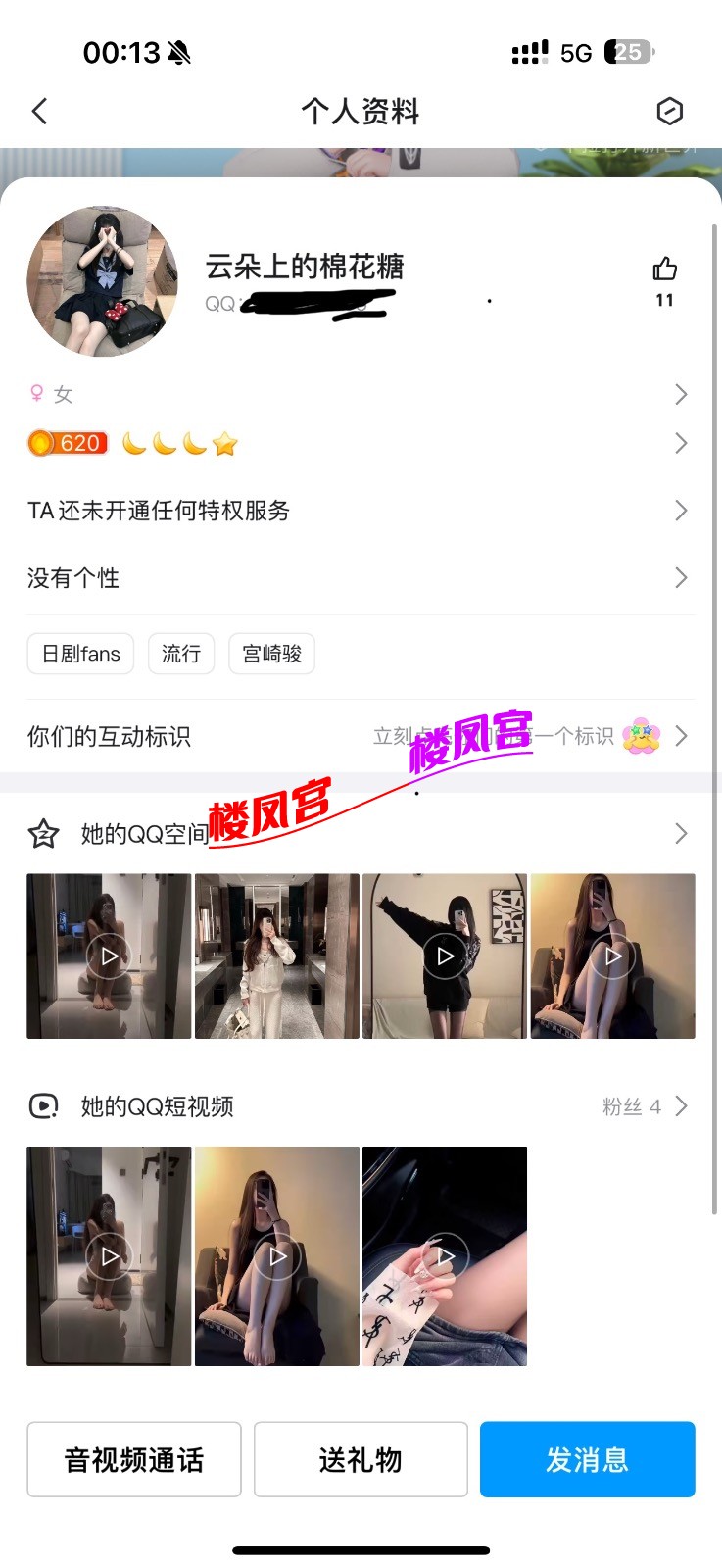The image size is (722, 1568).
Task: Select the 日剧fans tag
Action: (x=81, y=654)
